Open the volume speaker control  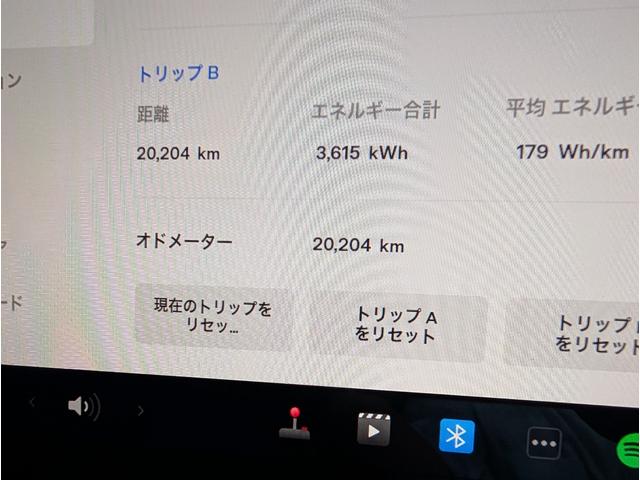click(83, 406)
